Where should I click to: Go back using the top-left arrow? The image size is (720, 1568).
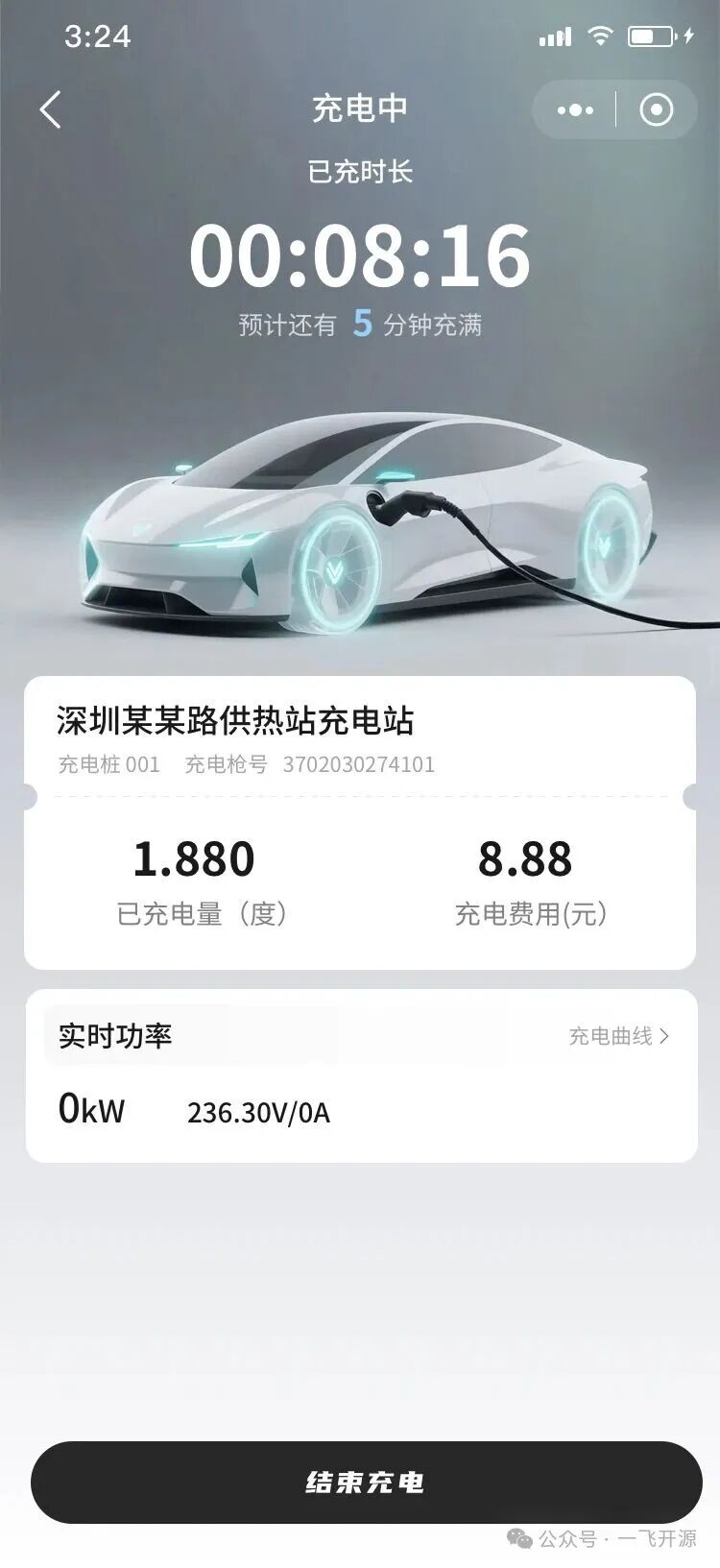coord(51,109)
